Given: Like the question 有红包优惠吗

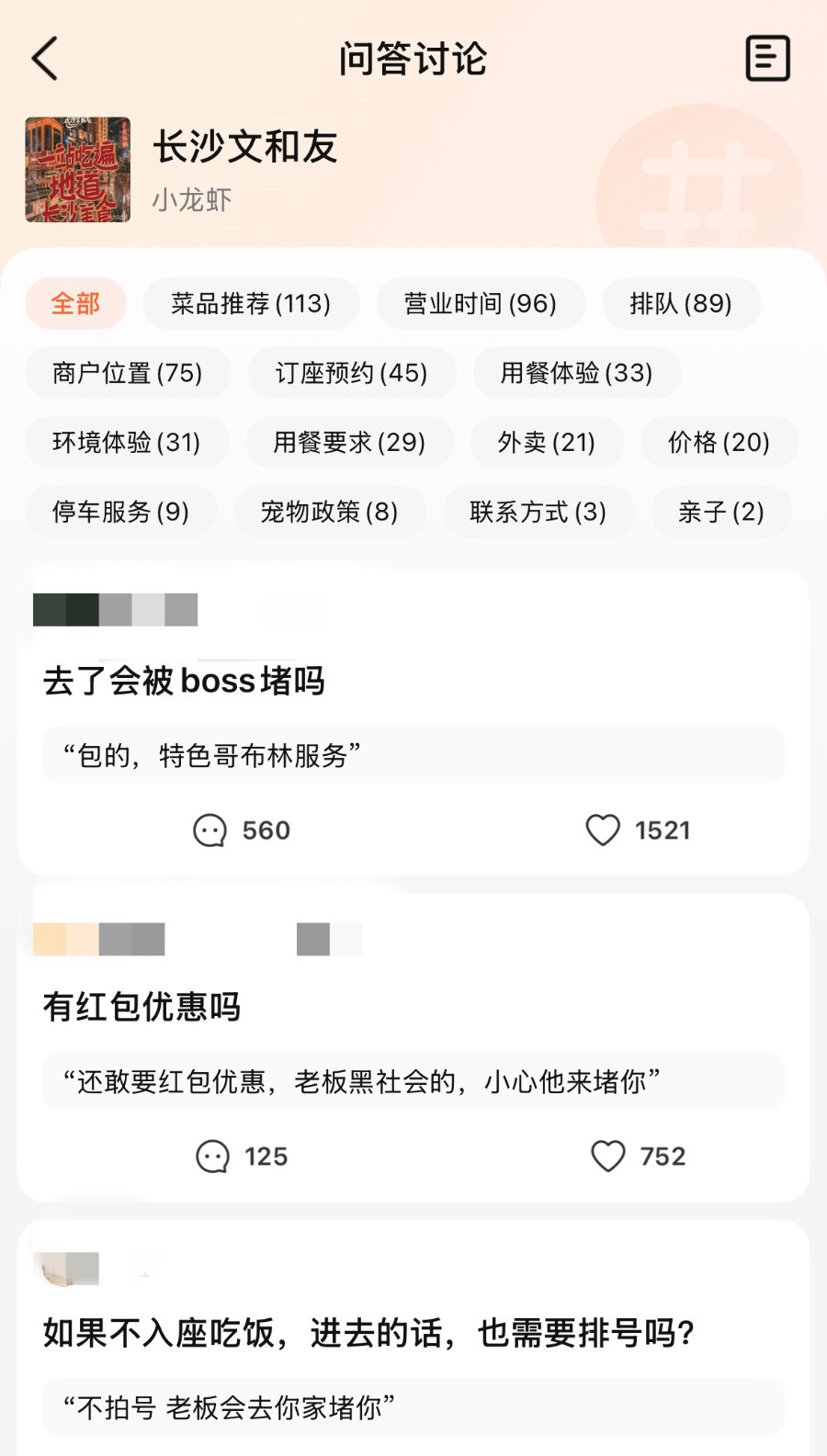Looking at the screenshot, I should pyautogui.click(x=638, y=1157).
